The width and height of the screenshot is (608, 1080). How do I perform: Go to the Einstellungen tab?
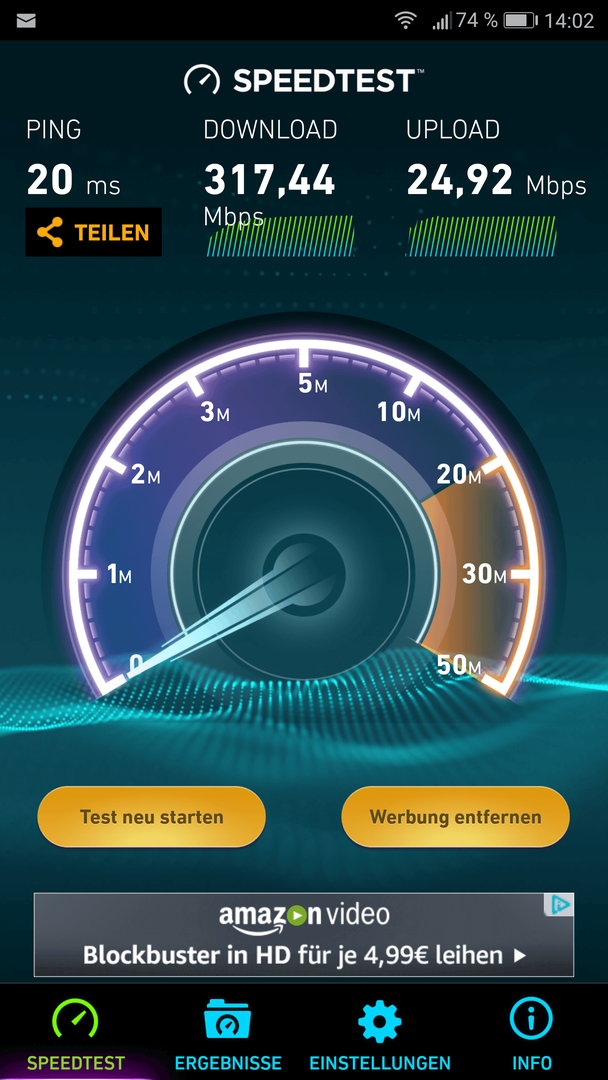coord(380,1035)
